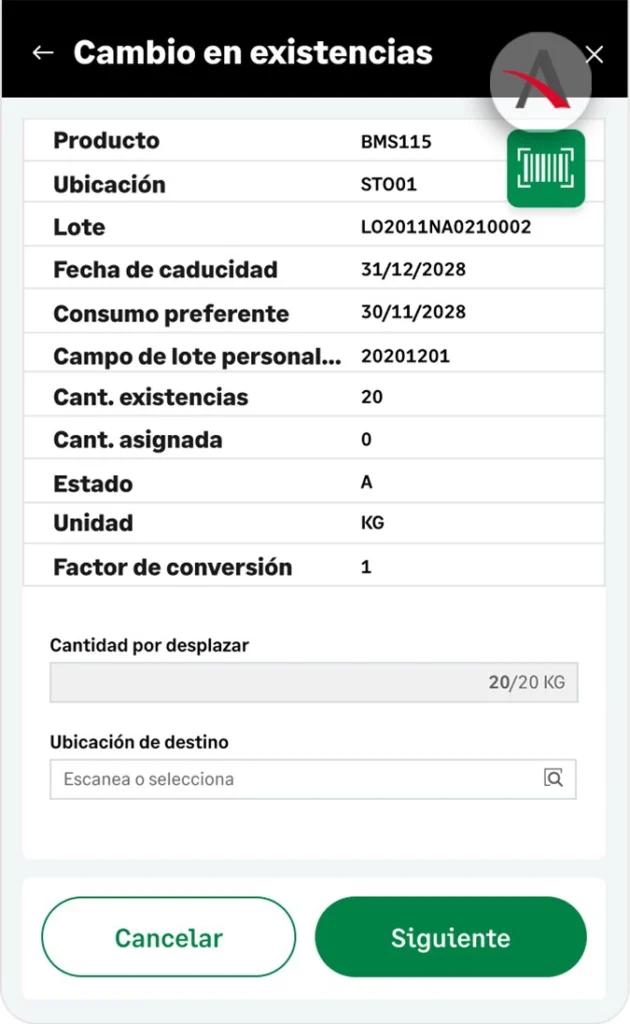The width and height of the screenshot is (630, 1024).
Task: Focus the Ubicación de destino field
Action: coord(295,779)
